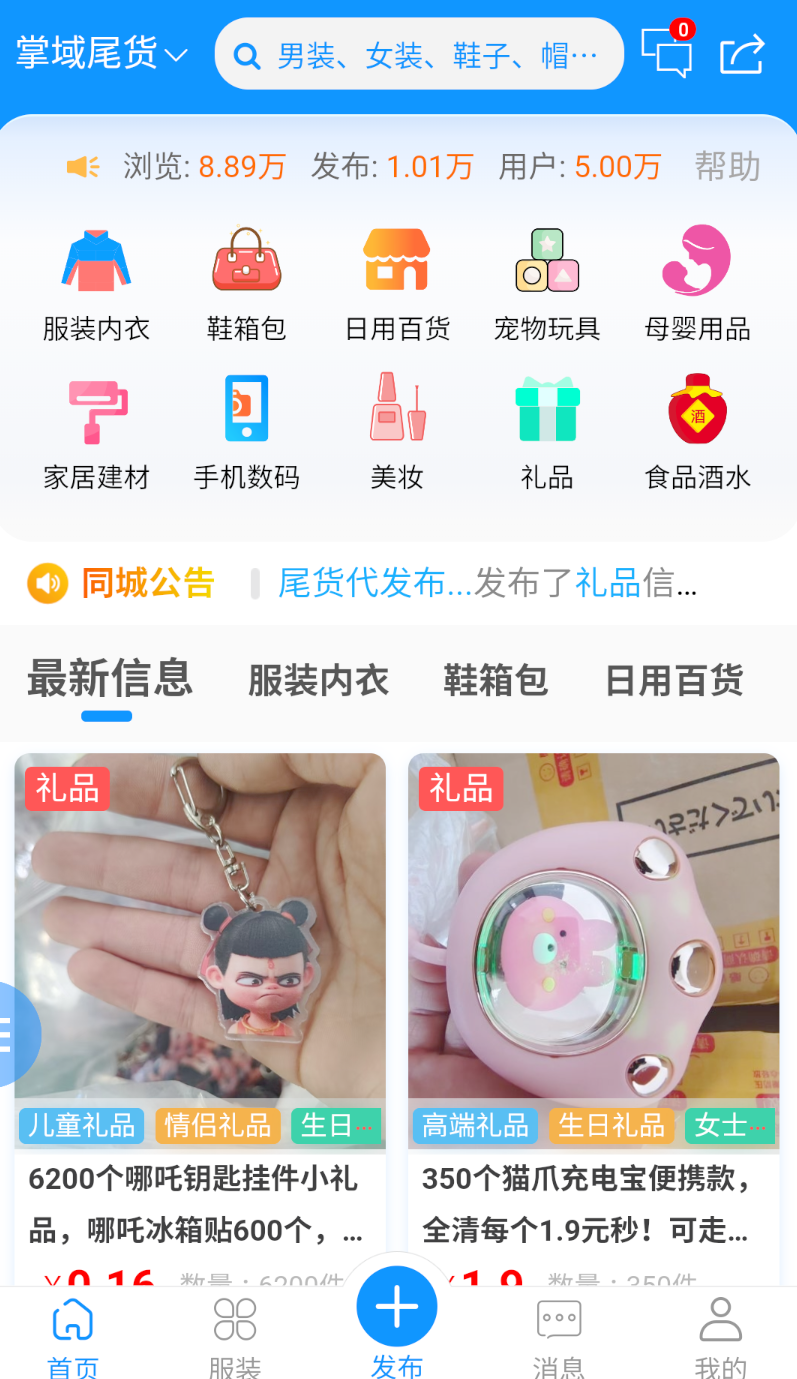View the 猫爪充电宝 product card
Image resolution: width=797 pixels, height=1379 pixels.
click(593, 1000)
